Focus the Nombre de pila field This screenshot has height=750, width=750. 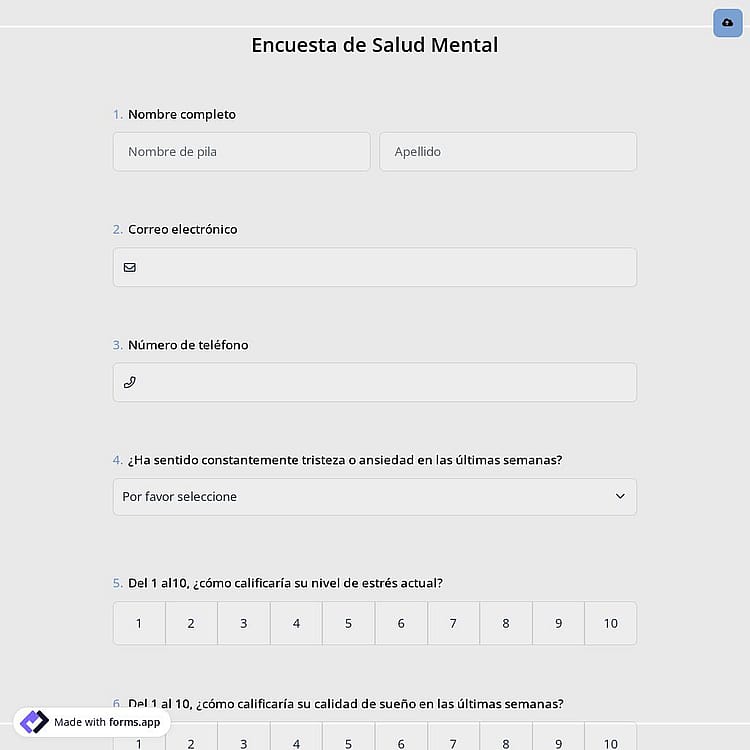coord(242,152)
